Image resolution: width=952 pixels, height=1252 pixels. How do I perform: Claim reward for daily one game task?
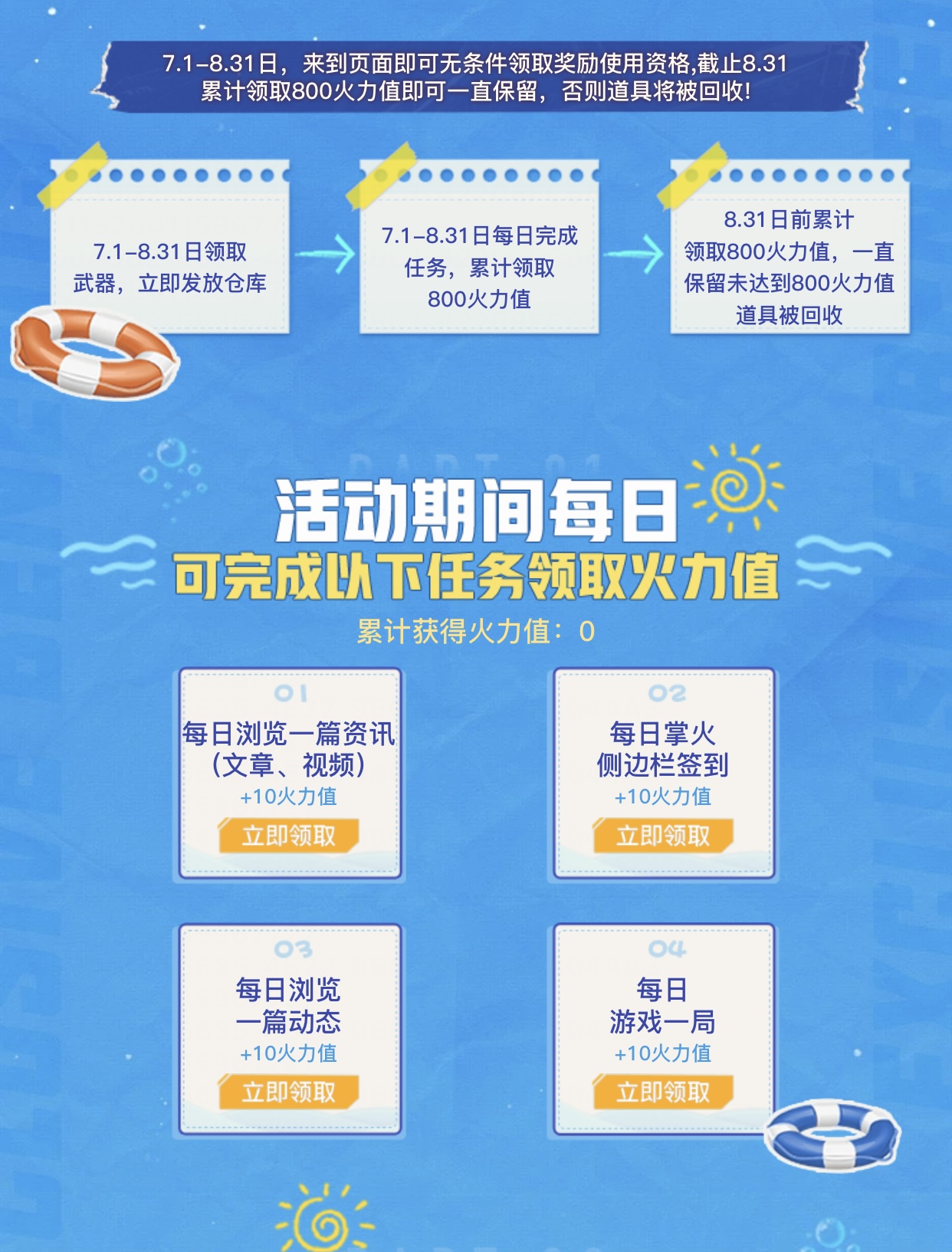pyautogui.click(x=663, y=1092)
